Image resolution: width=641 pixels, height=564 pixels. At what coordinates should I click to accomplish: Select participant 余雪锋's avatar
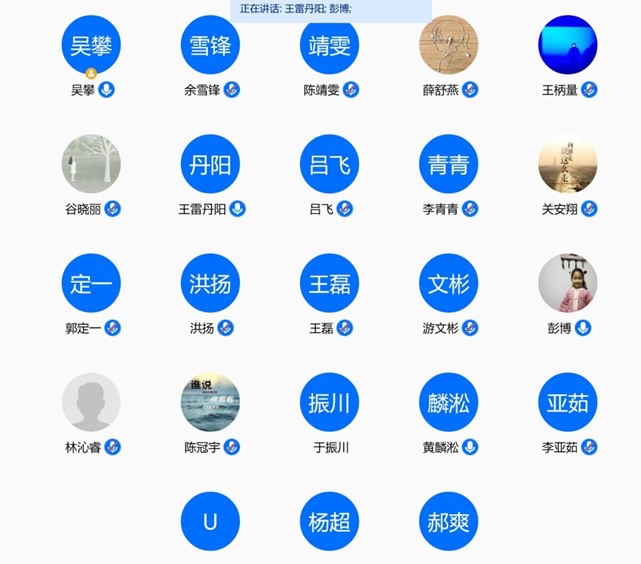[210, 45]
